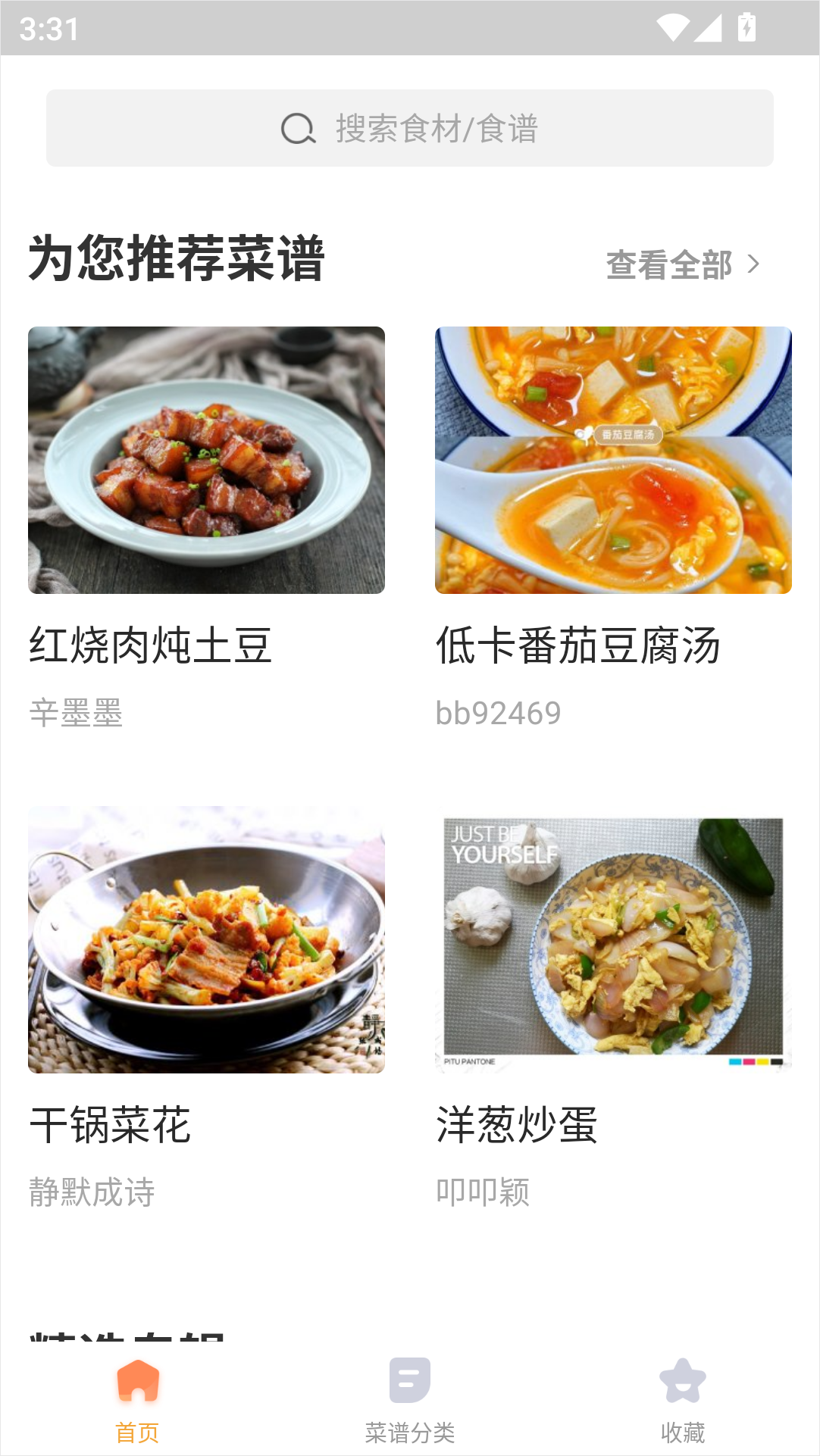Go to the 首页 tab
The width and height of the screenshot is (820, 1456).
click(x=137, y=1400)
